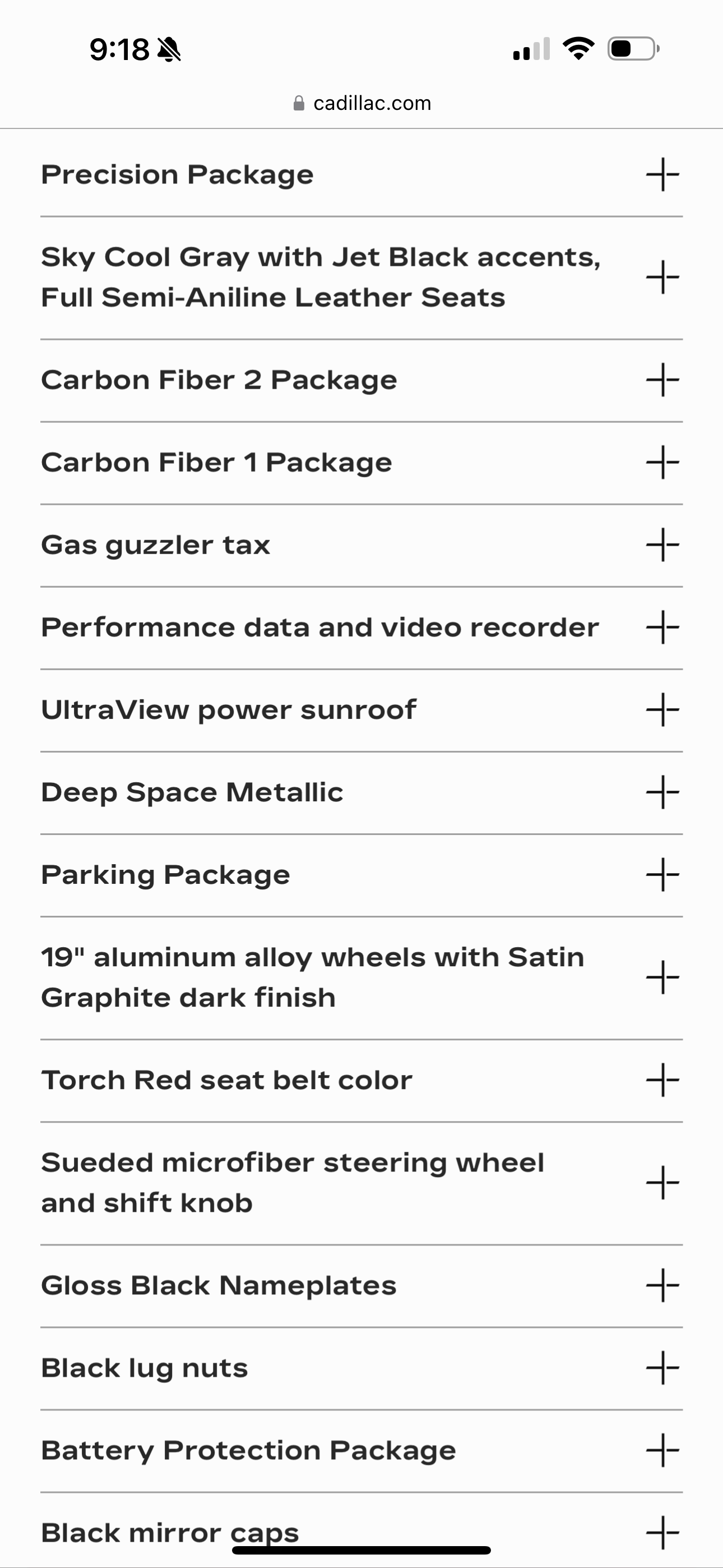Open UltraView power sunroof details
Viewport: 723px width, 1568px height.
[662, 710]
